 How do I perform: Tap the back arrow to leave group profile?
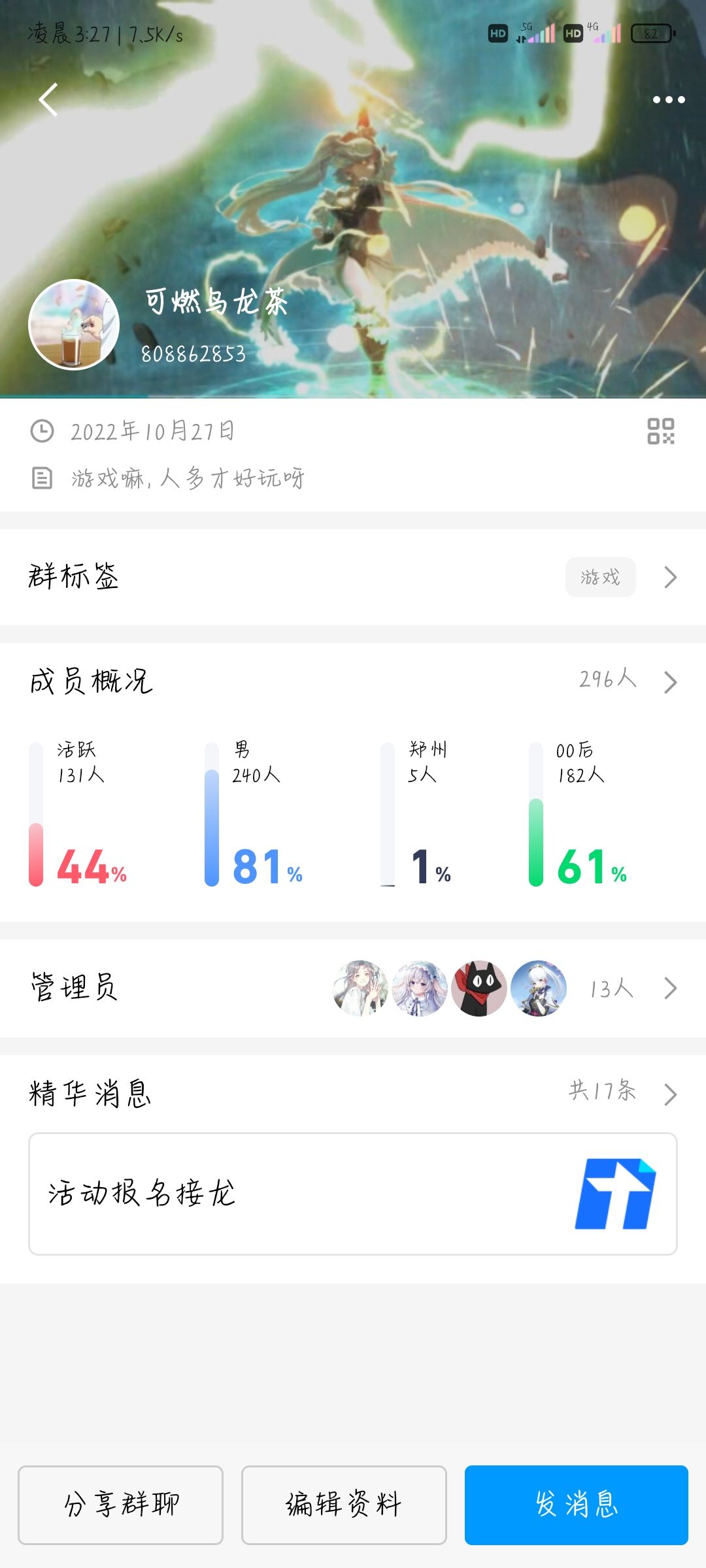coord(47,99)
